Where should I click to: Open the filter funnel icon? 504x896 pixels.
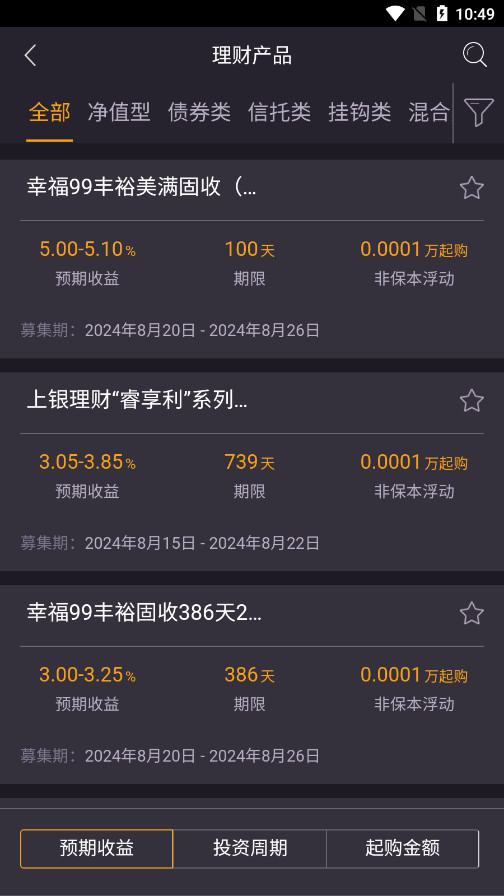click(x=478, y=112)
